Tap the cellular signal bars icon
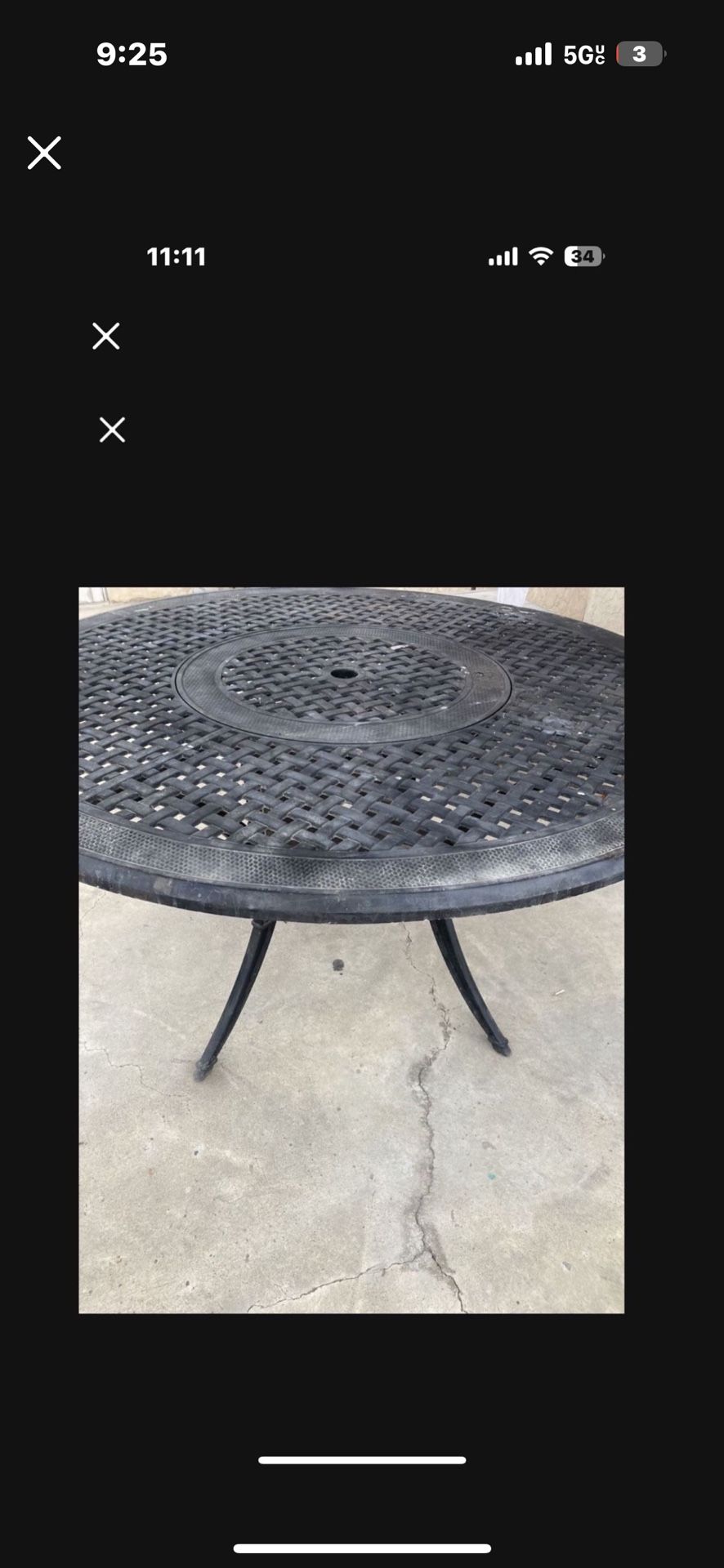This screenshot has height=1568, width=724. (533, 53)
